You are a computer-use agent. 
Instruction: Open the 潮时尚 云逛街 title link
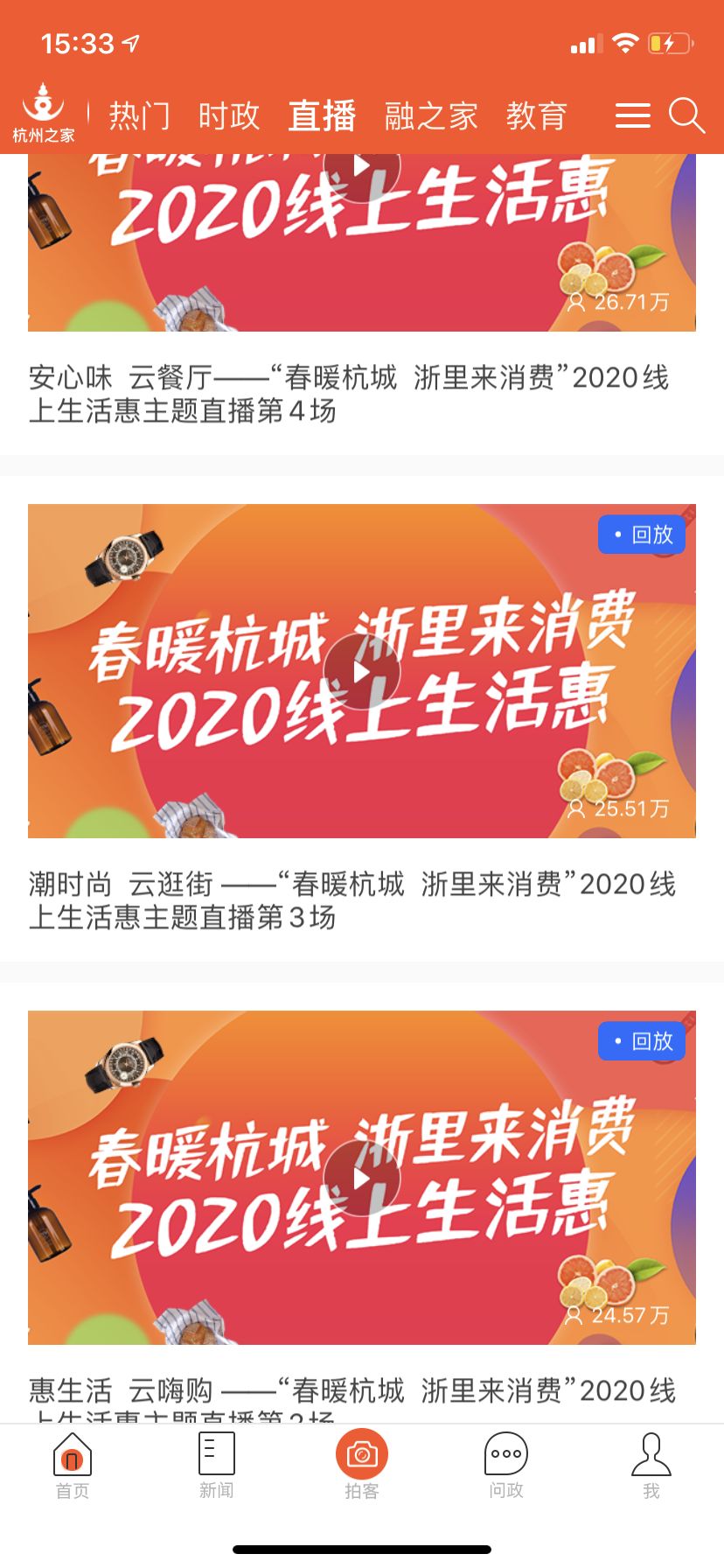(x=352, y=900)
